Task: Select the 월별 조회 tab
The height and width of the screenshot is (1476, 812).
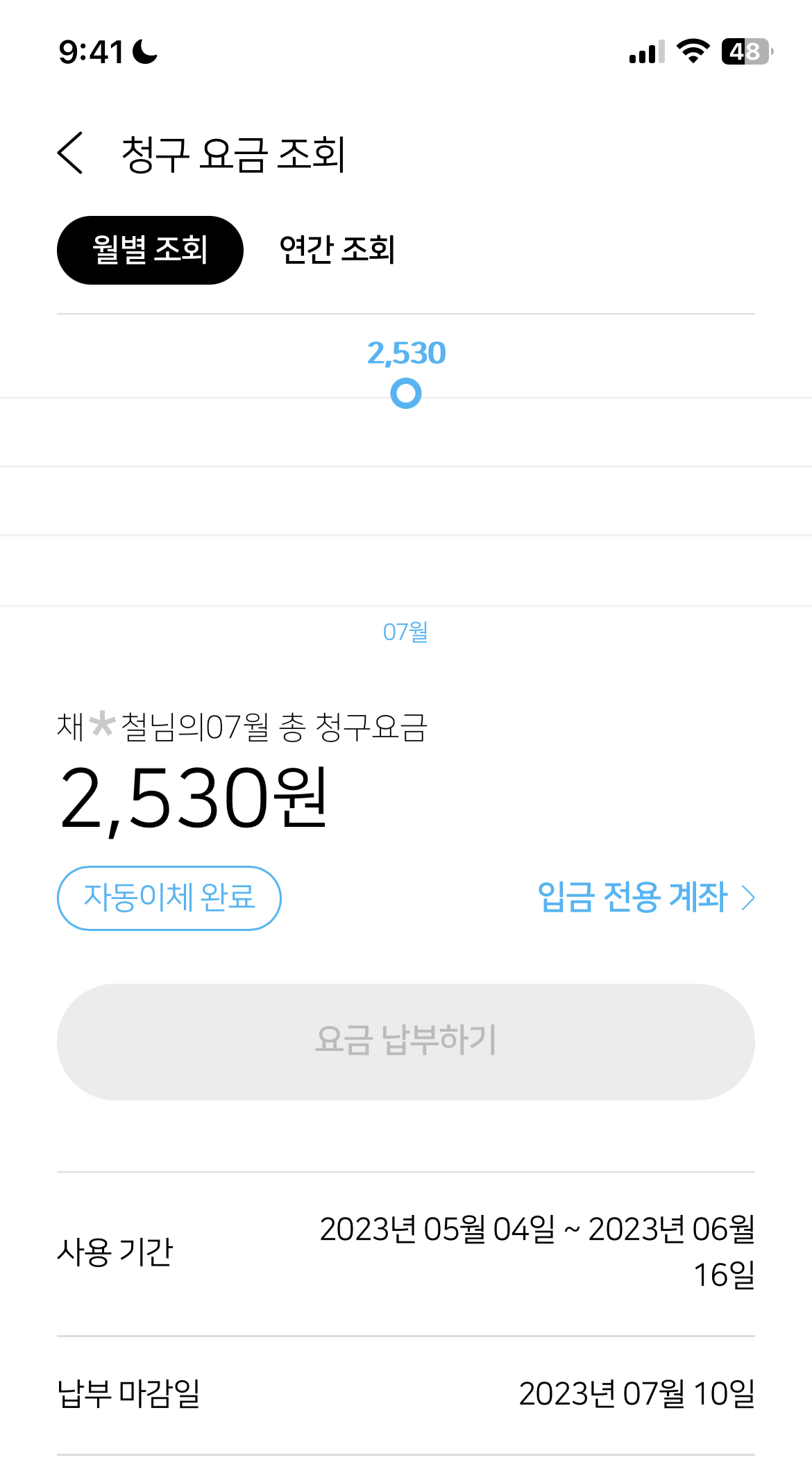Action: click(x=150, y=250)
